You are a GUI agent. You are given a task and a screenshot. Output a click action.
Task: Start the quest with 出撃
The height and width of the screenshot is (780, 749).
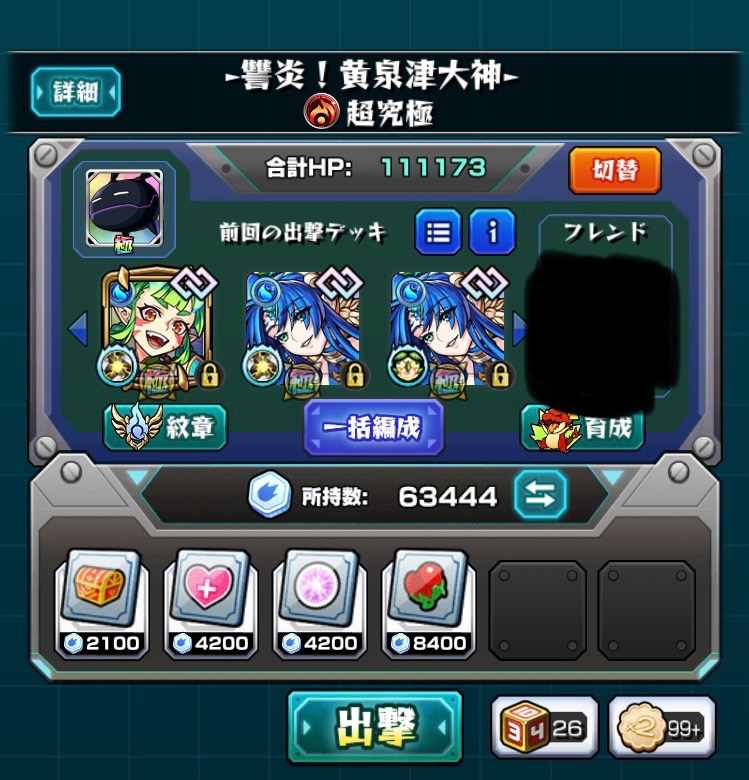[375, 727]
